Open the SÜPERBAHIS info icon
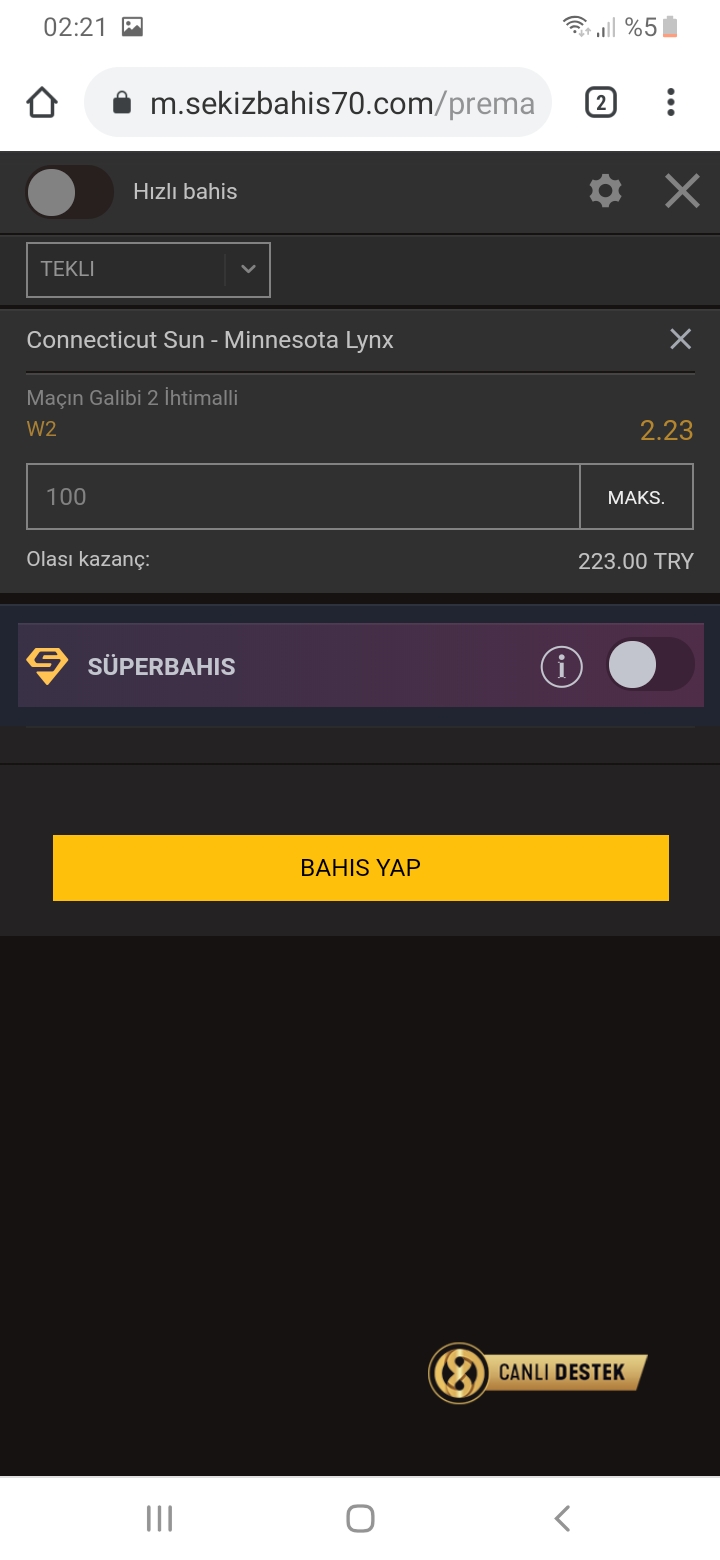The image size is (720, 1560). (x=562, y=666)
